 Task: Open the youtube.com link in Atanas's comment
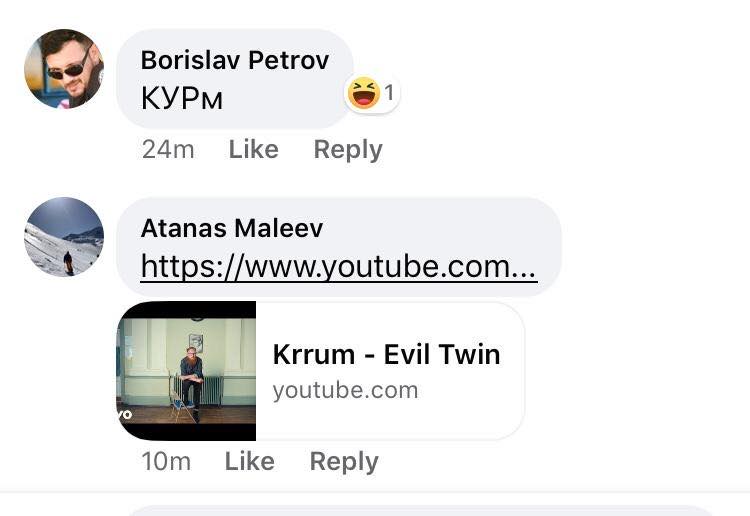(x=338, y=267)
